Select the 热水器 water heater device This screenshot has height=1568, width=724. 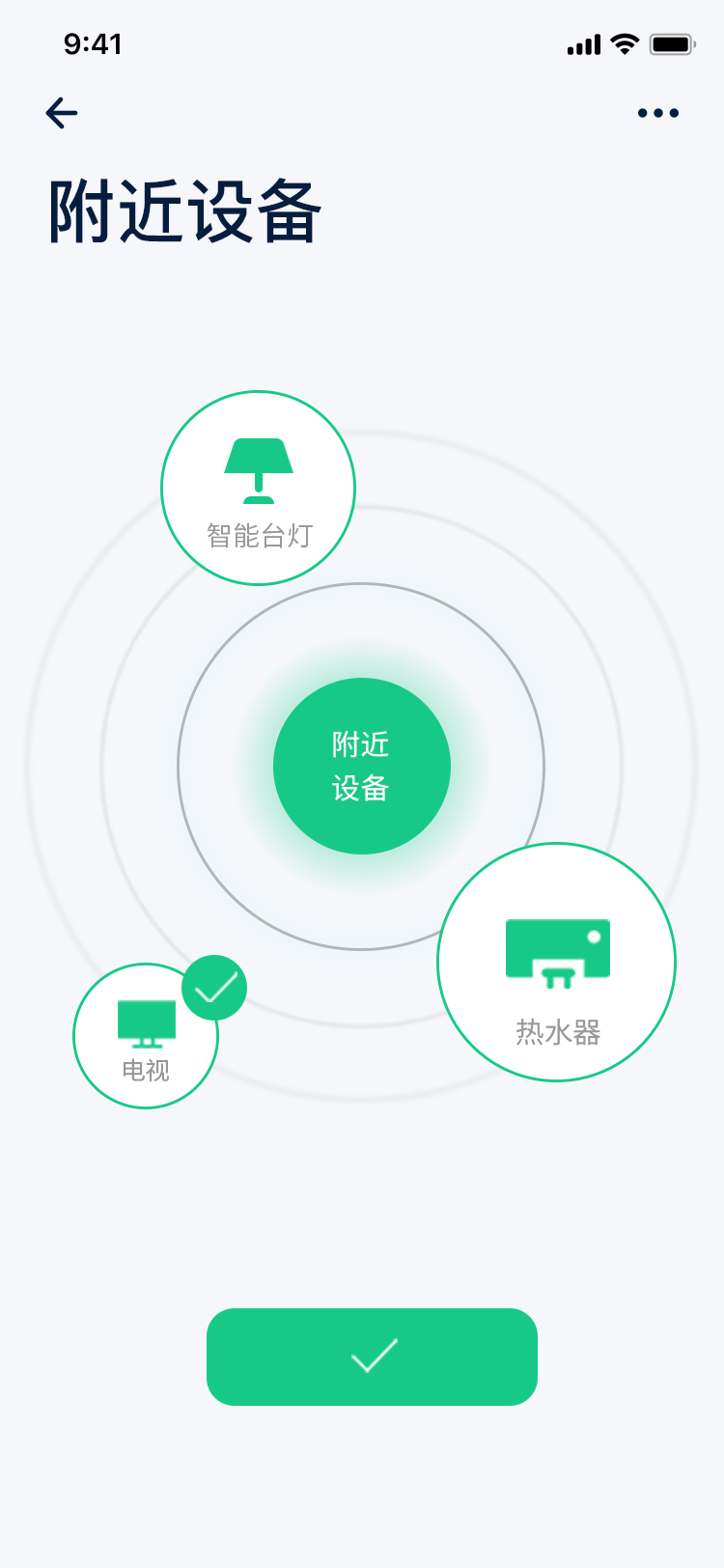556,962
